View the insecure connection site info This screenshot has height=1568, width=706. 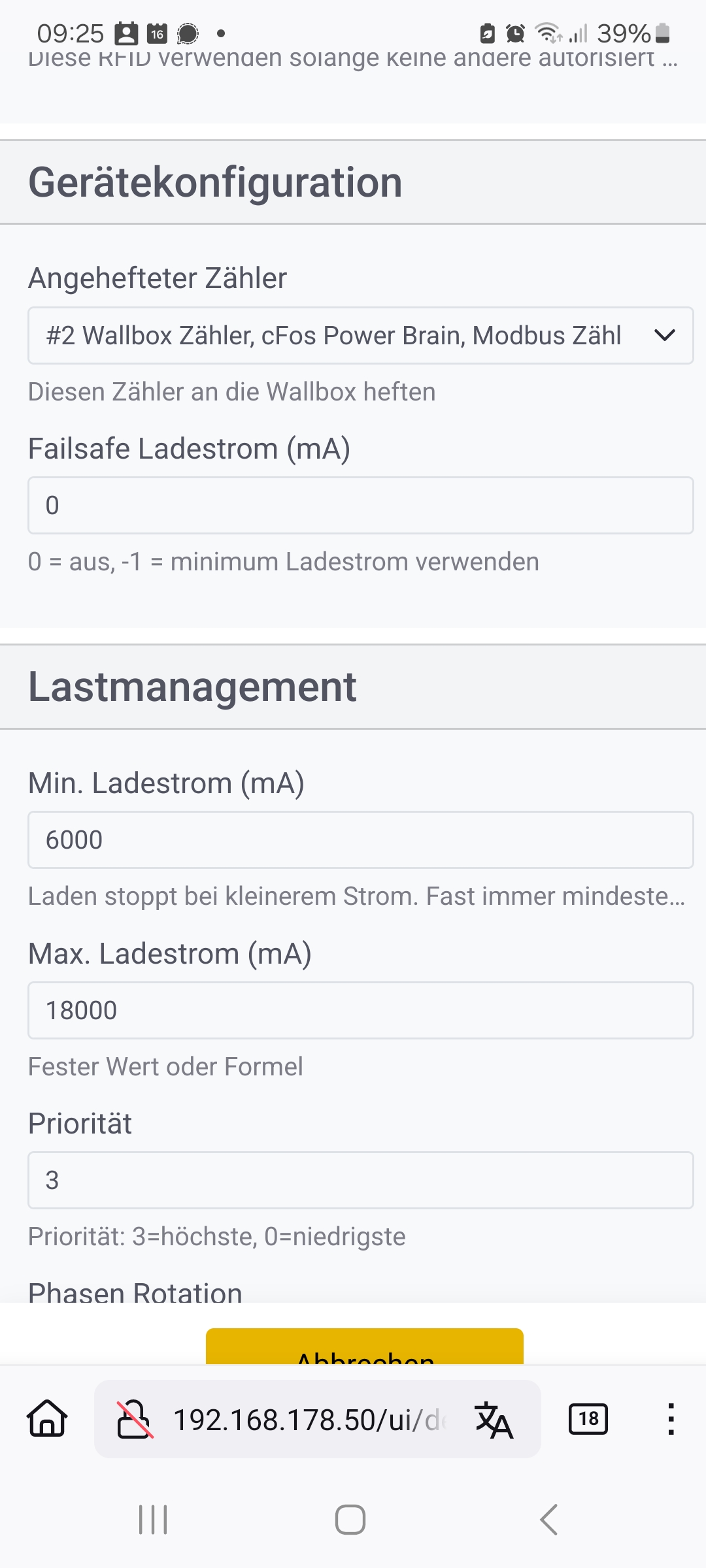pyautogui.click(x=135, y=1420)
